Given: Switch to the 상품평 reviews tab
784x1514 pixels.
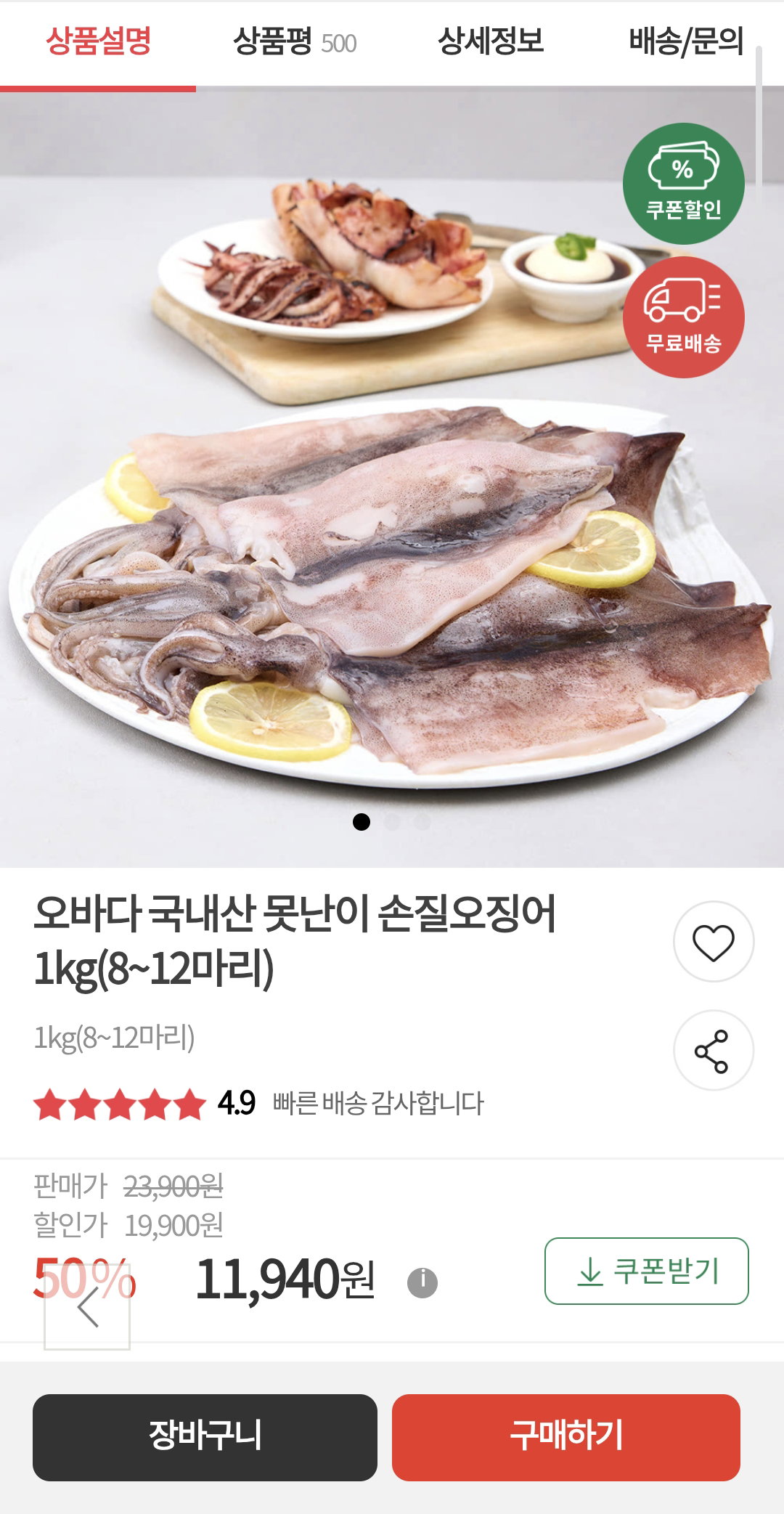Looking at the screenshot, I should (294, 42).
